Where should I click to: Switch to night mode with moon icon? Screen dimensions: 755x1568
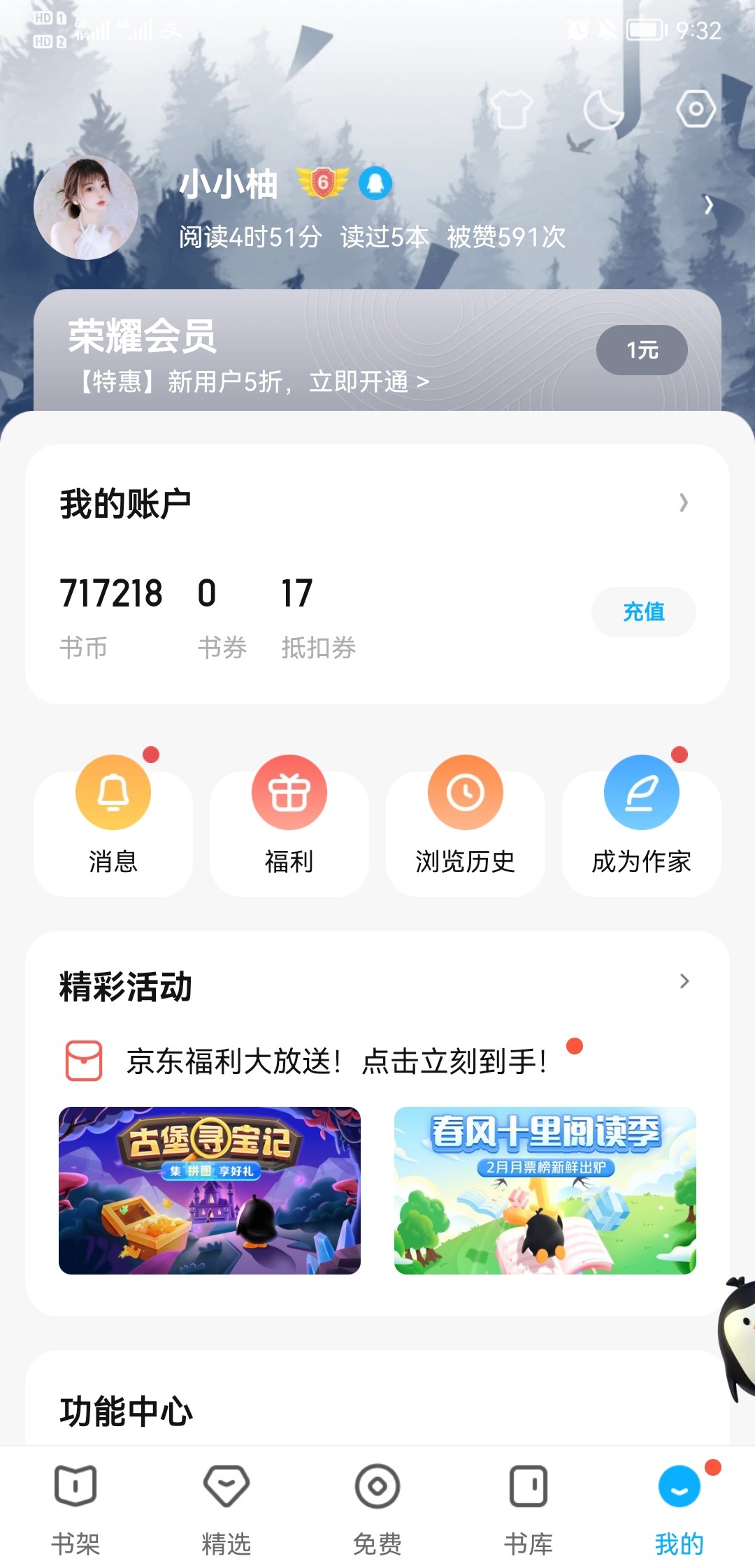(x=603, y=110)
